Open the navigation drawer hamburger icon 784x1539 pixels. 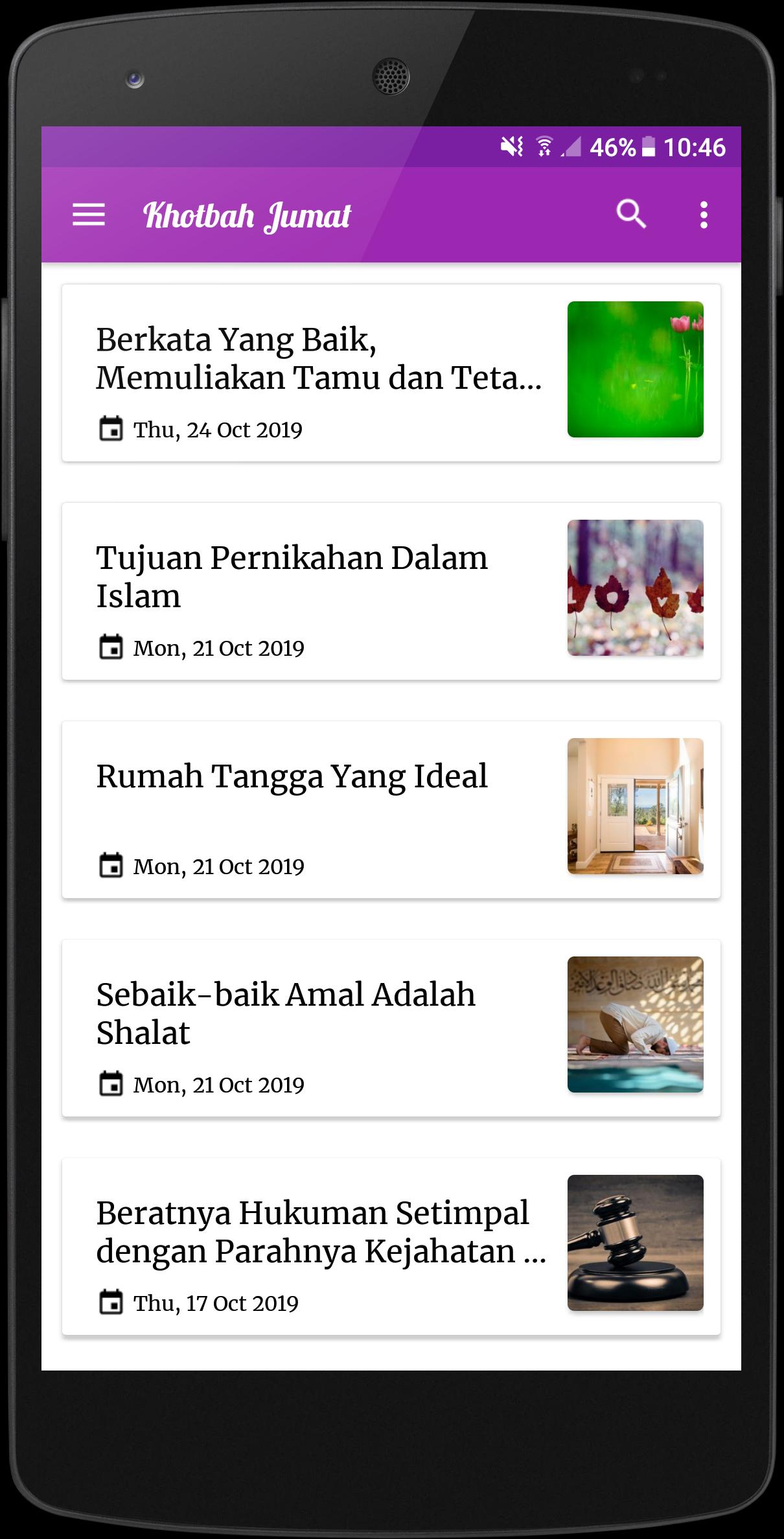coord(89,214)
